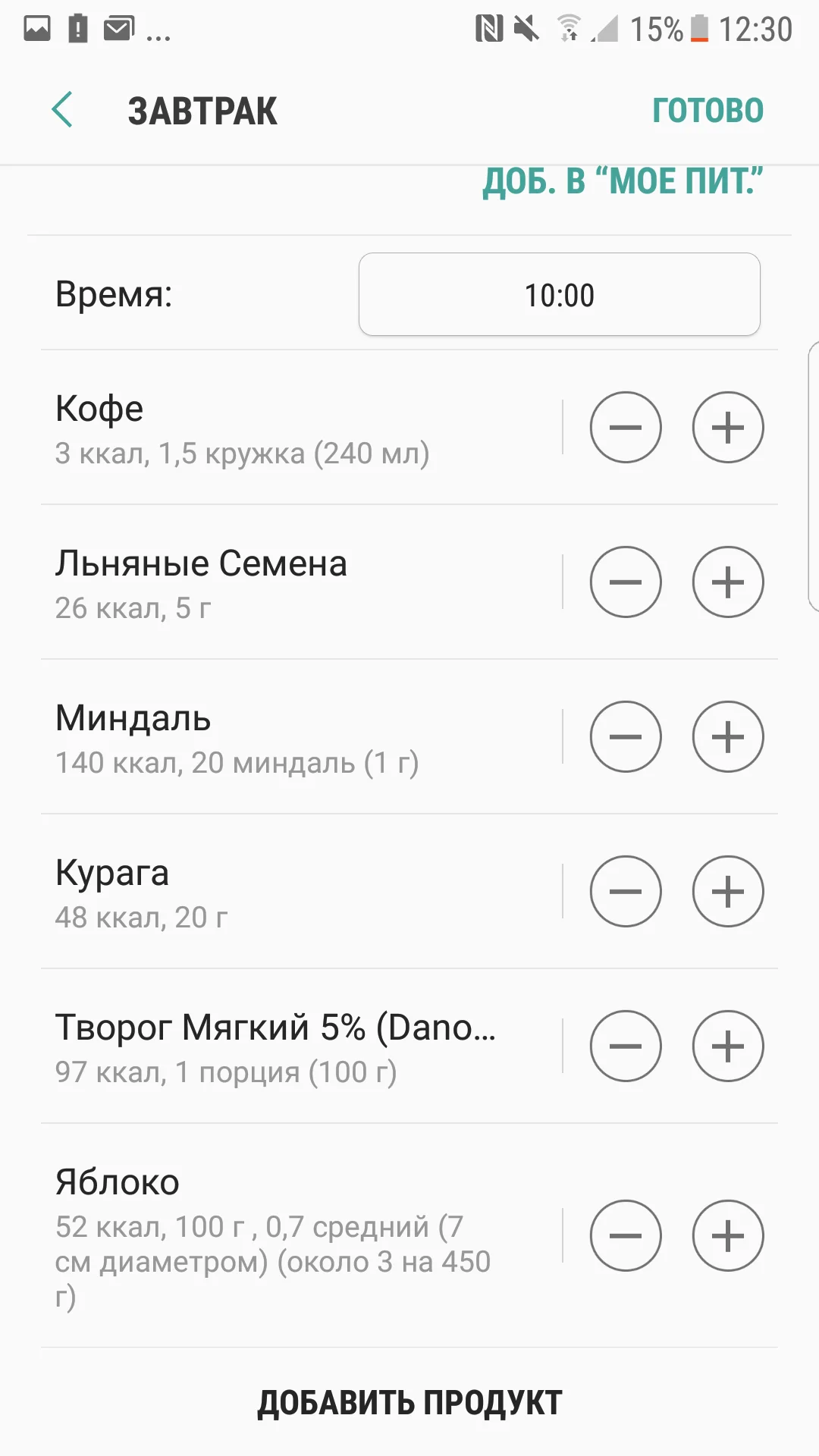
Task: Tap ДОБАВИТЬ ПРОДУКТ to add a food
Action: (409, 1402)
